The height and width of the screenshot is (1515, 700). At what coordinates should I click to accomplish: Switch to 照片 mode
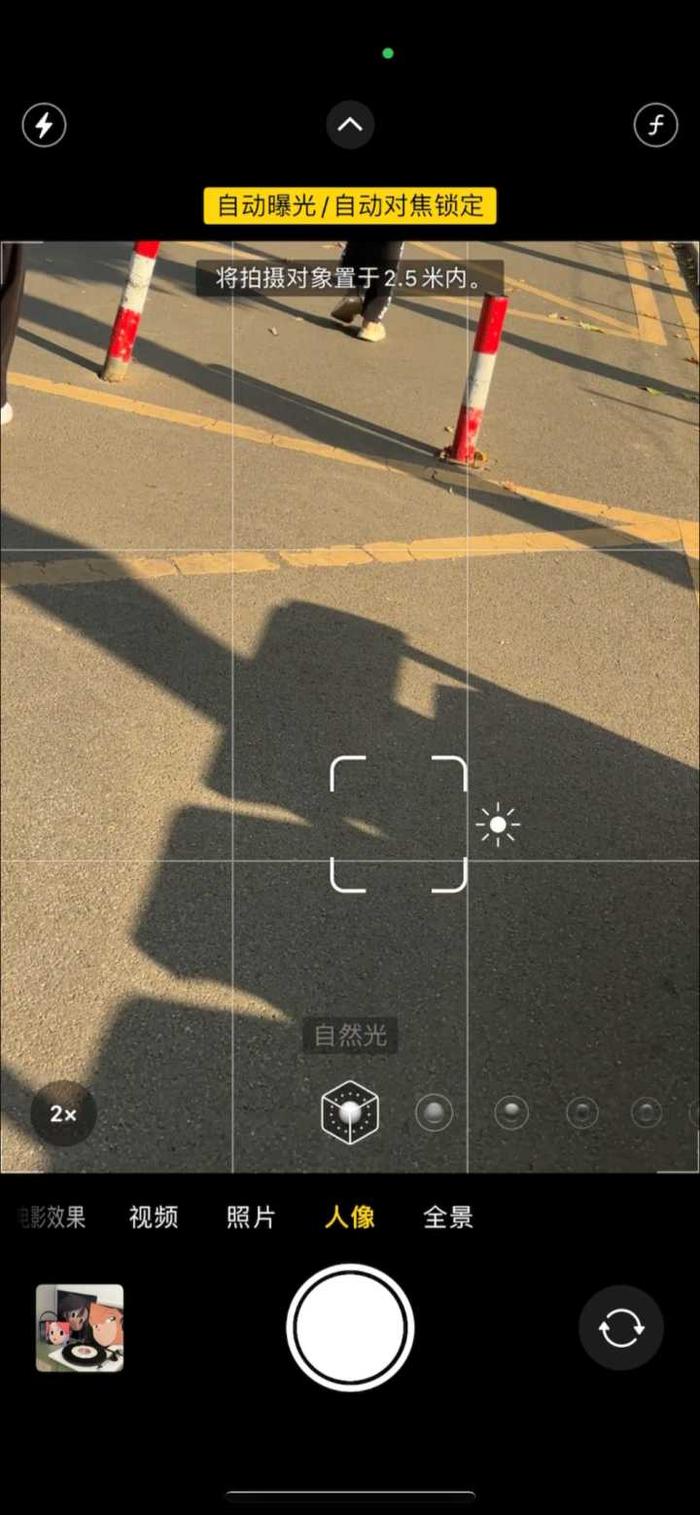click(251, 1217)
